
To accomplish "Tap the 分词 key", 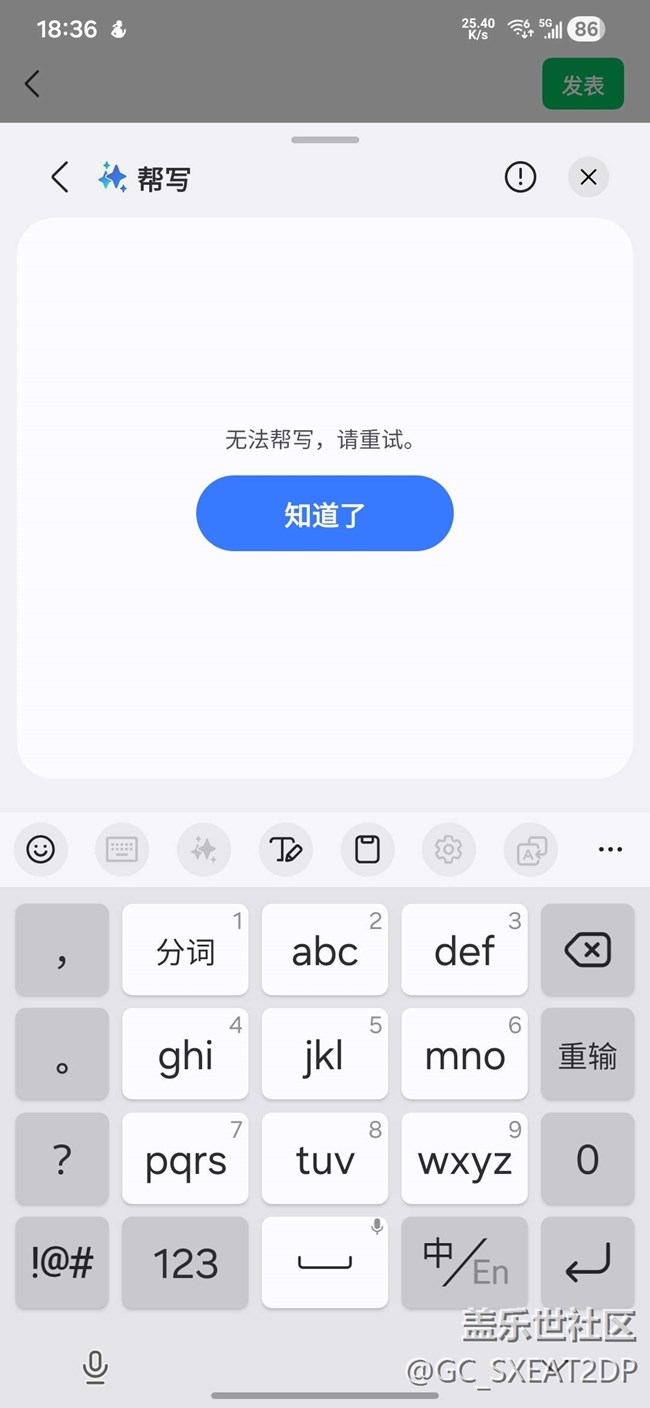I will tap(185, 950).
